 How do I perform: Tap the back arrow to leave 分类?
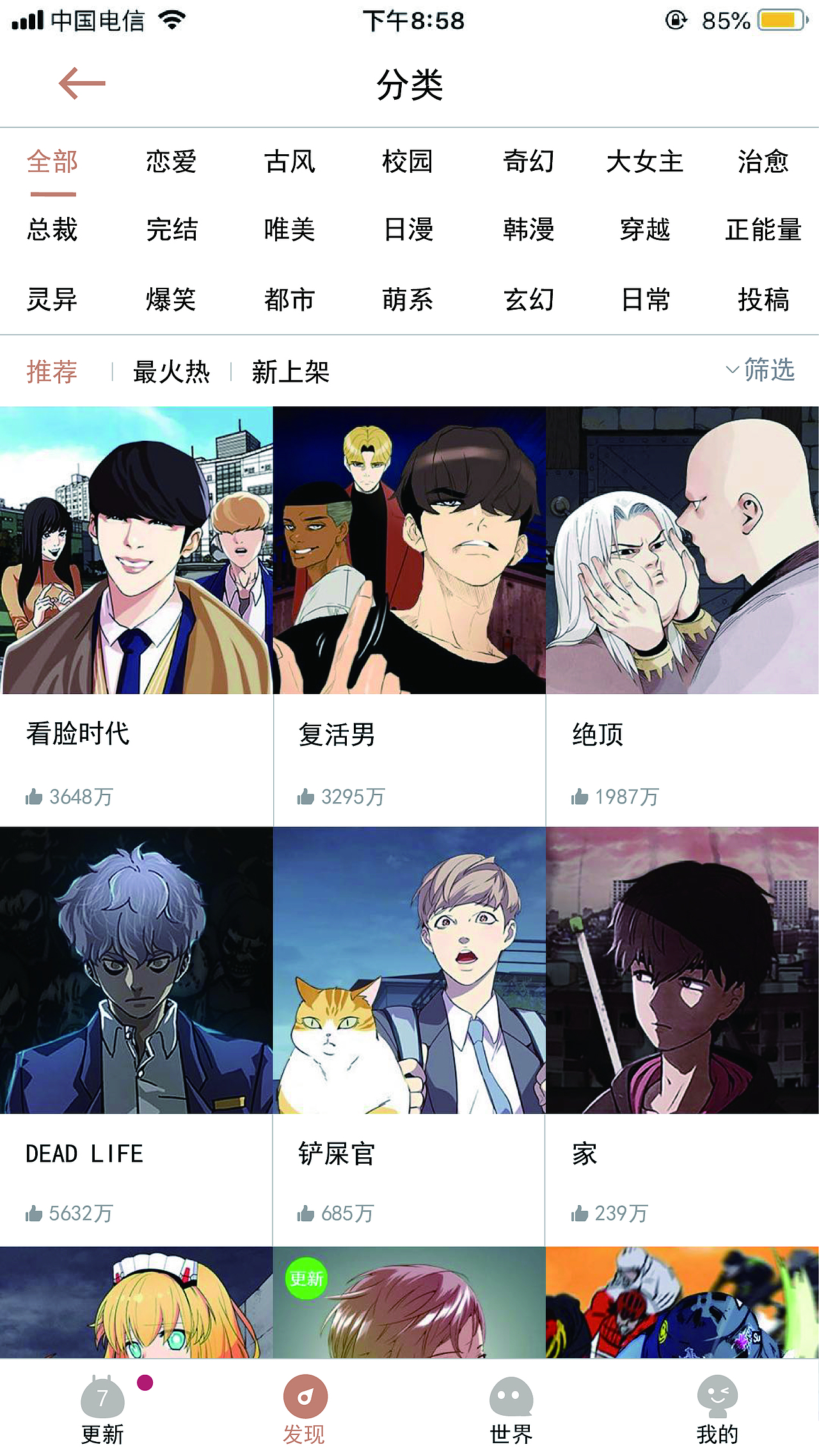click(x=82, y=83)
